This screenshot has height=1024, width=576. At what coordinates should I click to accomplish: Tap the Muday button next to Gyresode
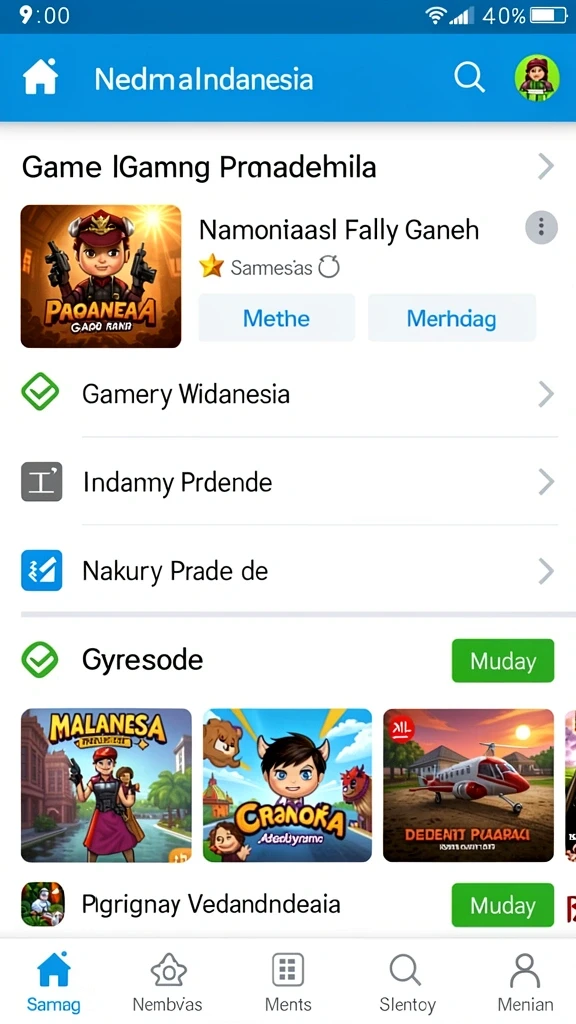(503, 661)
